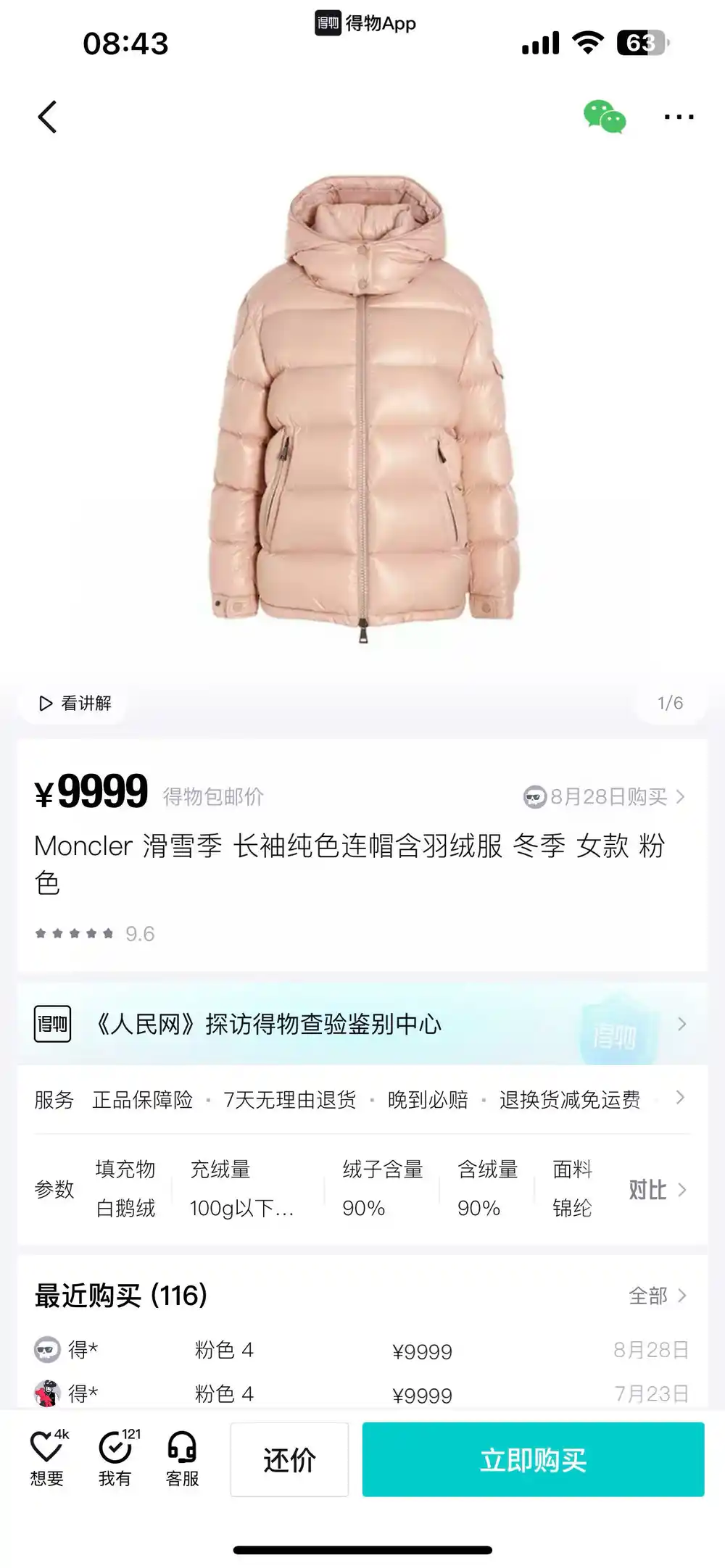The width and height of the screenshot is (725, 1568).
Task: Tap 立即购买 to buy now
Action: pos(533,1459)
